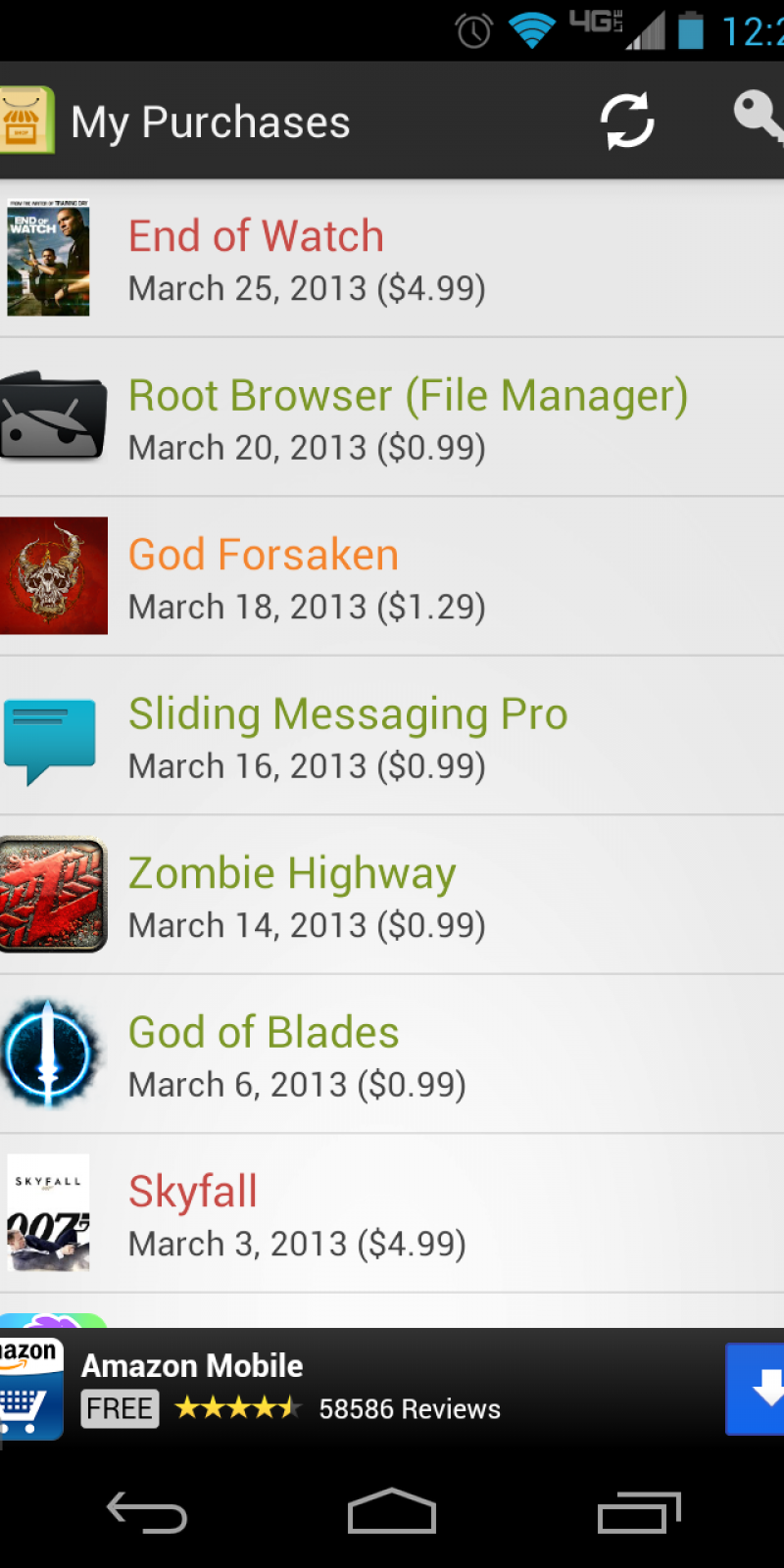Open the Skyfall purchase entry
The image size is (784, 1568).
[x=392, y=1214]
